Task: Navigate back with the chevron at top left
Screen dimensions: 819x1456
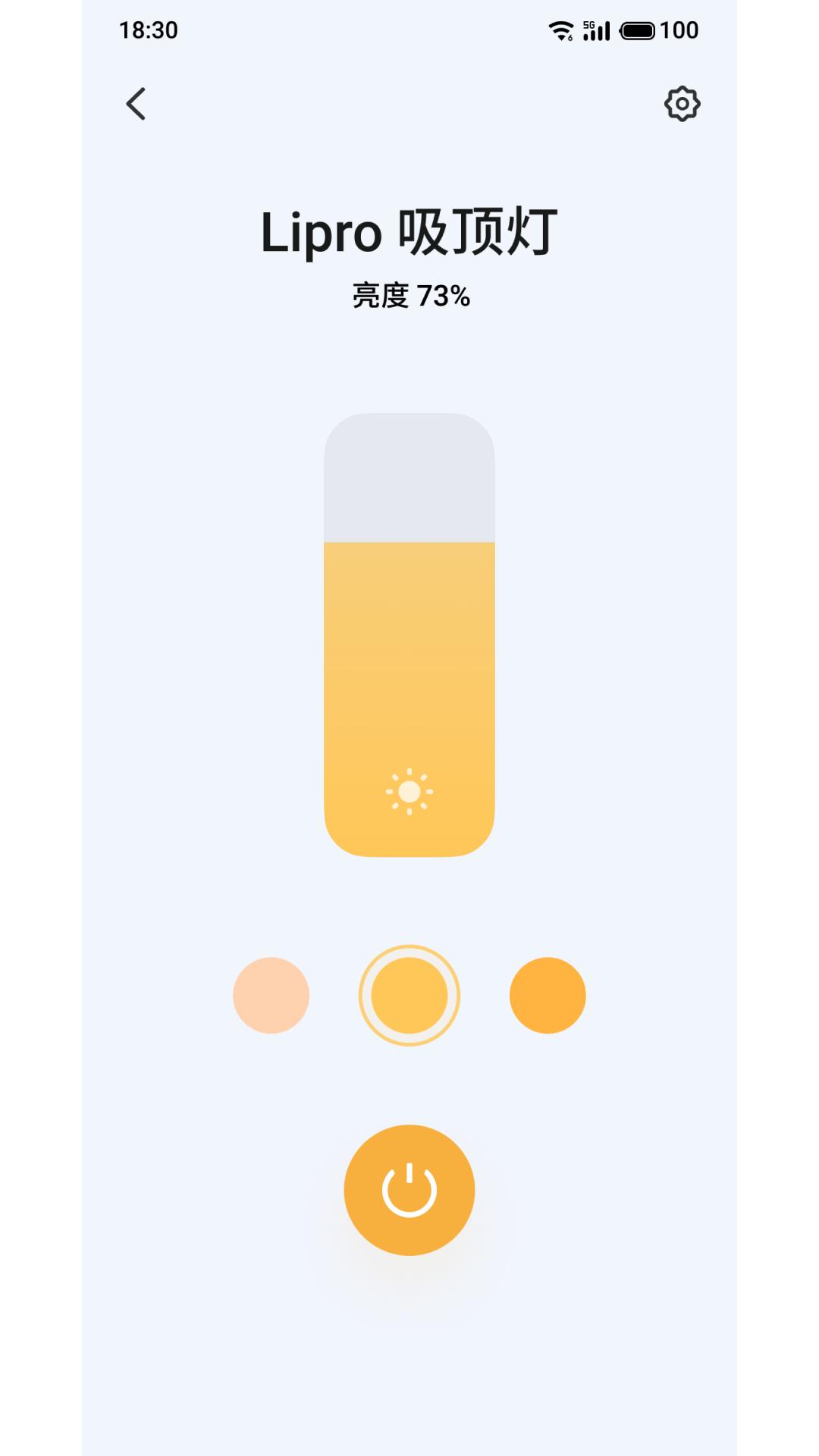Action: coord(138,104)
